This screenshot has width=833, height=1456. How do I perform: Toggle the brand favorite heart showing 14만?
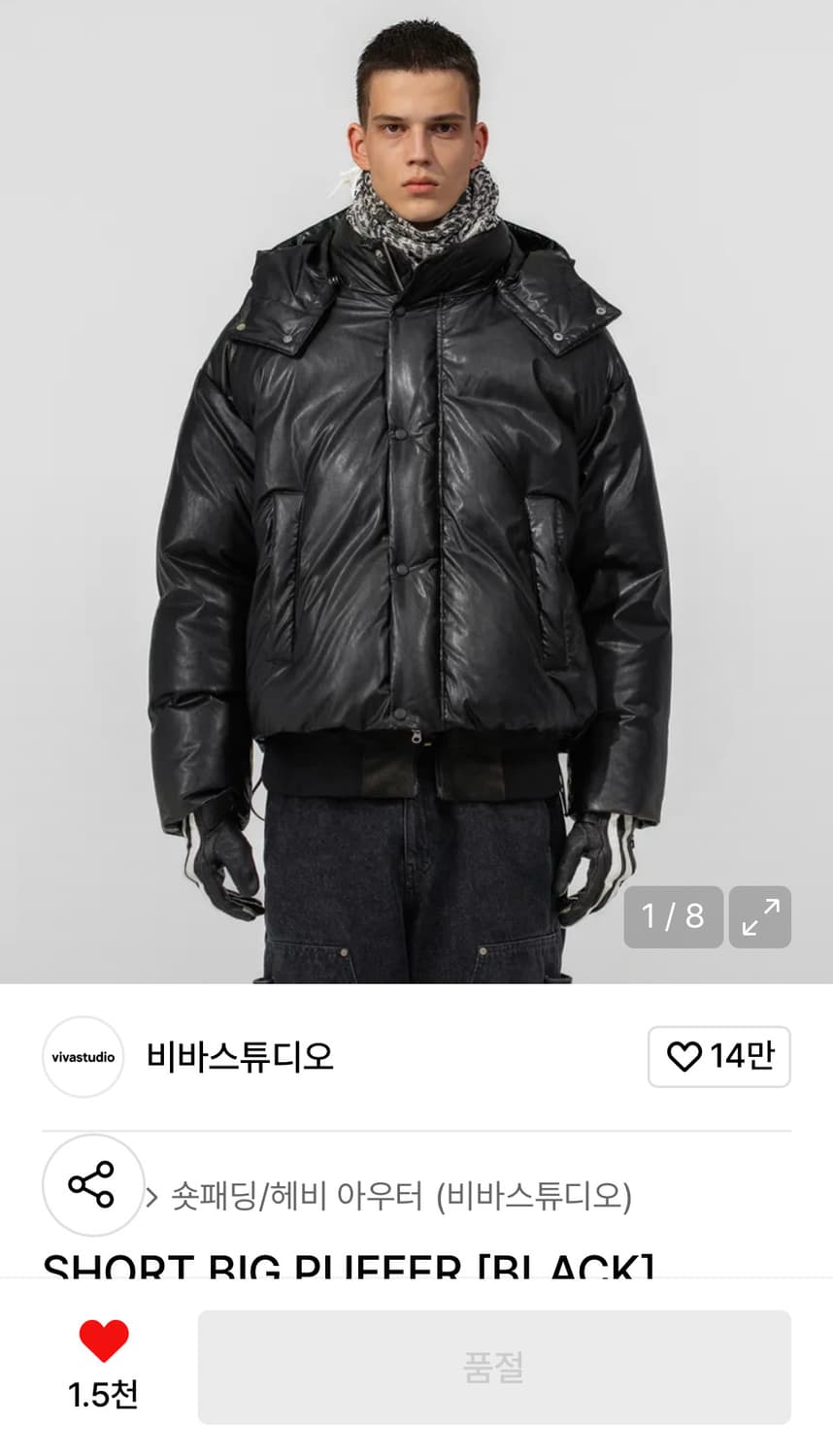coord(718,1057)
